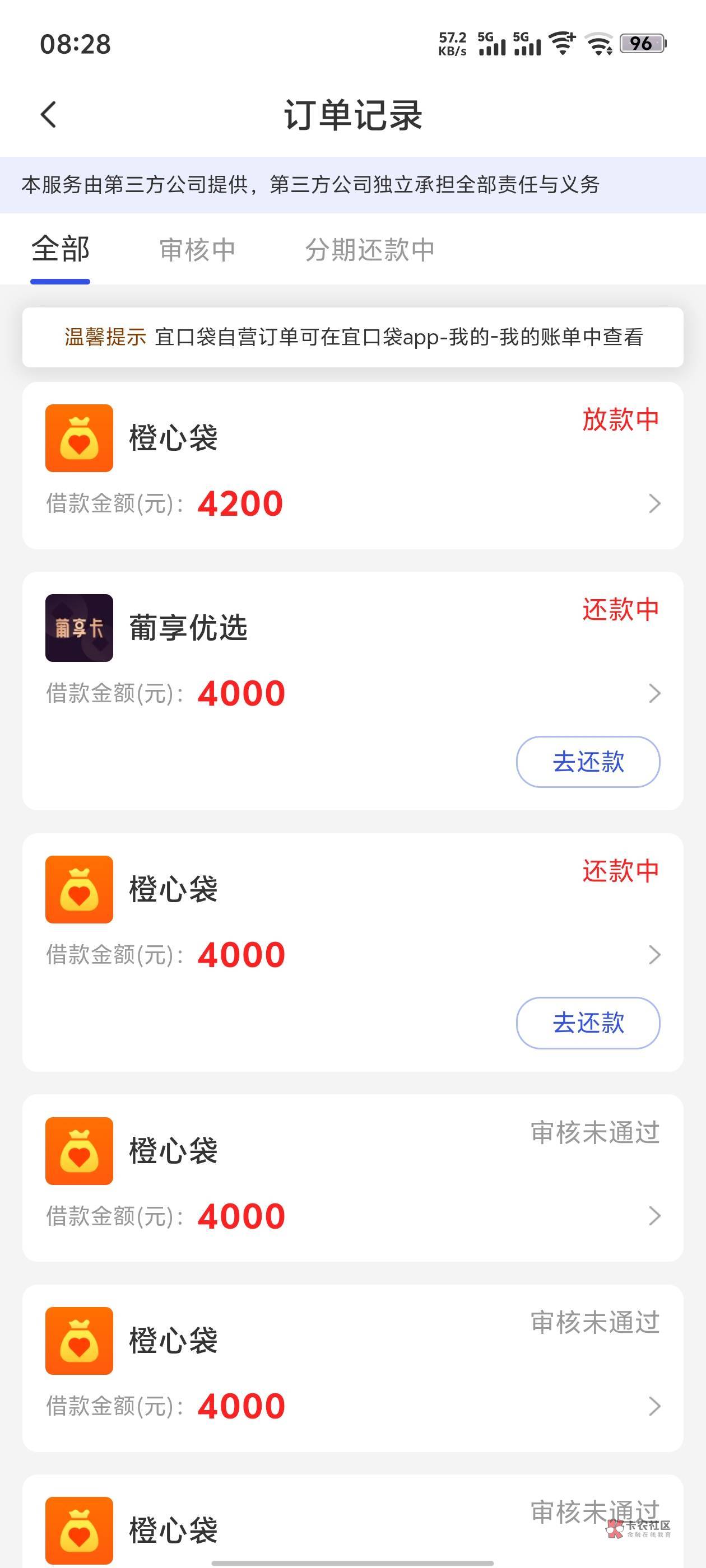Open the 橙心袋 4200 放款中 order

click(x=352, y=466)
